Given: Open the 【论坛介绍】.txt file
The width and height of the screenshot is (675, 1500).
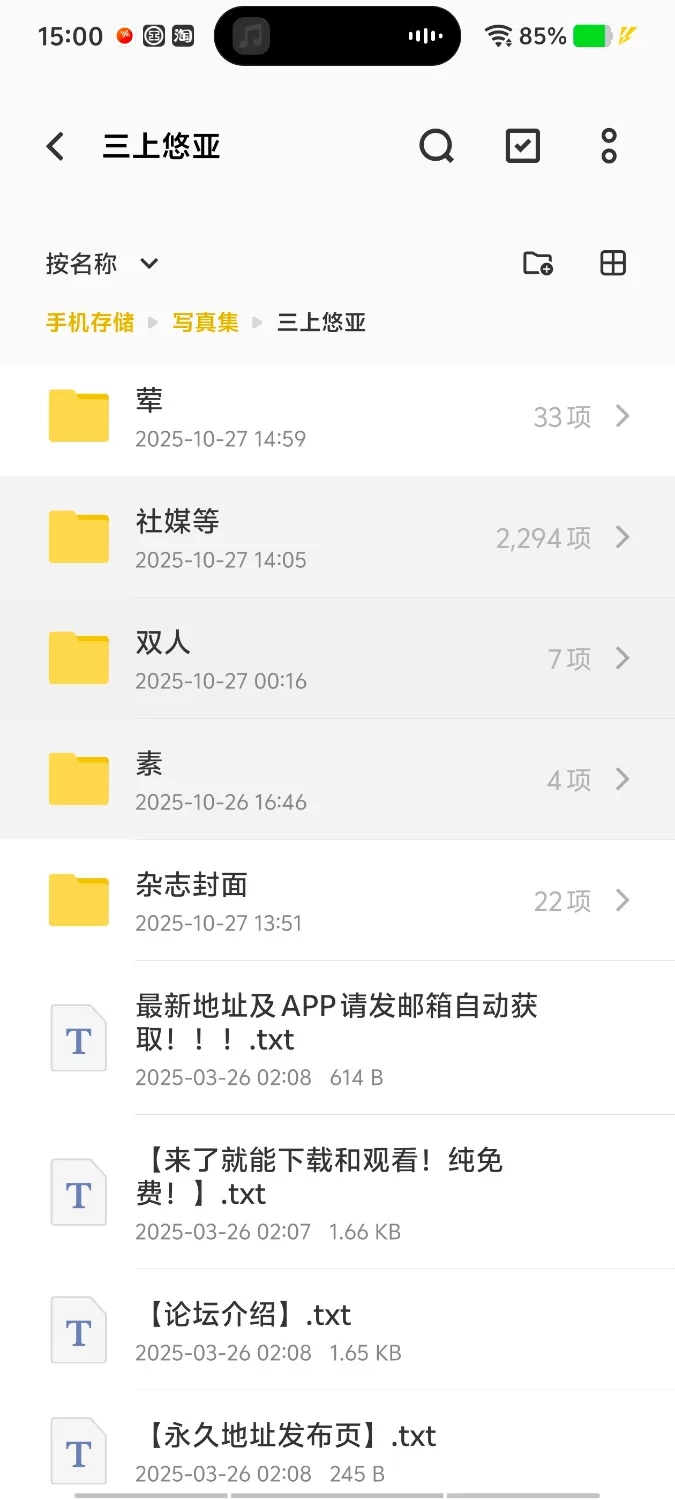Looking at the screenshot, I should pyautogui.click(x=337, y=1330).
